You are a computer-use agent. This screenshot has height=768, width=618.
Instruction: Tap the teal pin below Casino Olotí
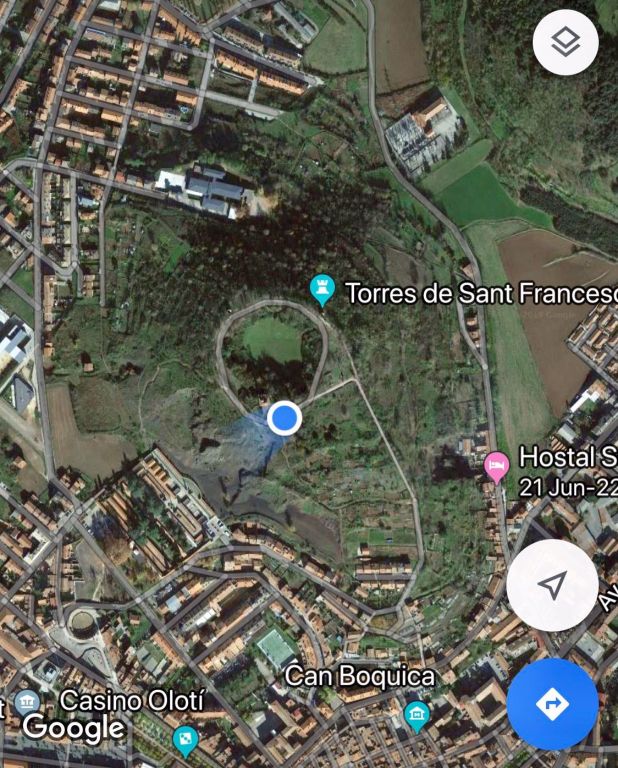pos(185,741)
